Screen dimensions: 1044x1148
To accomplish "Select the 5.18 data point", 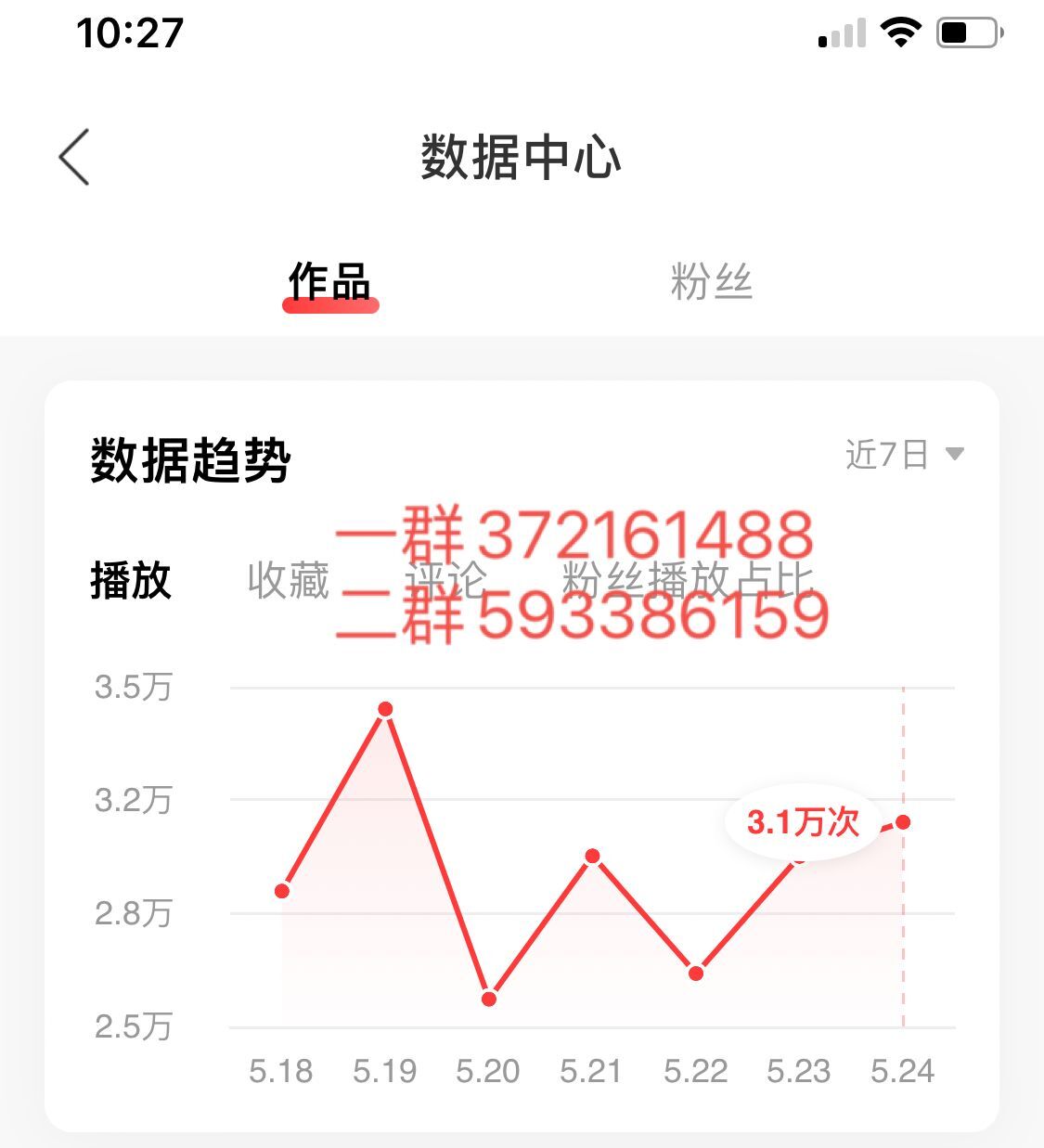I will pyautogui.click(x=282, y=891).
